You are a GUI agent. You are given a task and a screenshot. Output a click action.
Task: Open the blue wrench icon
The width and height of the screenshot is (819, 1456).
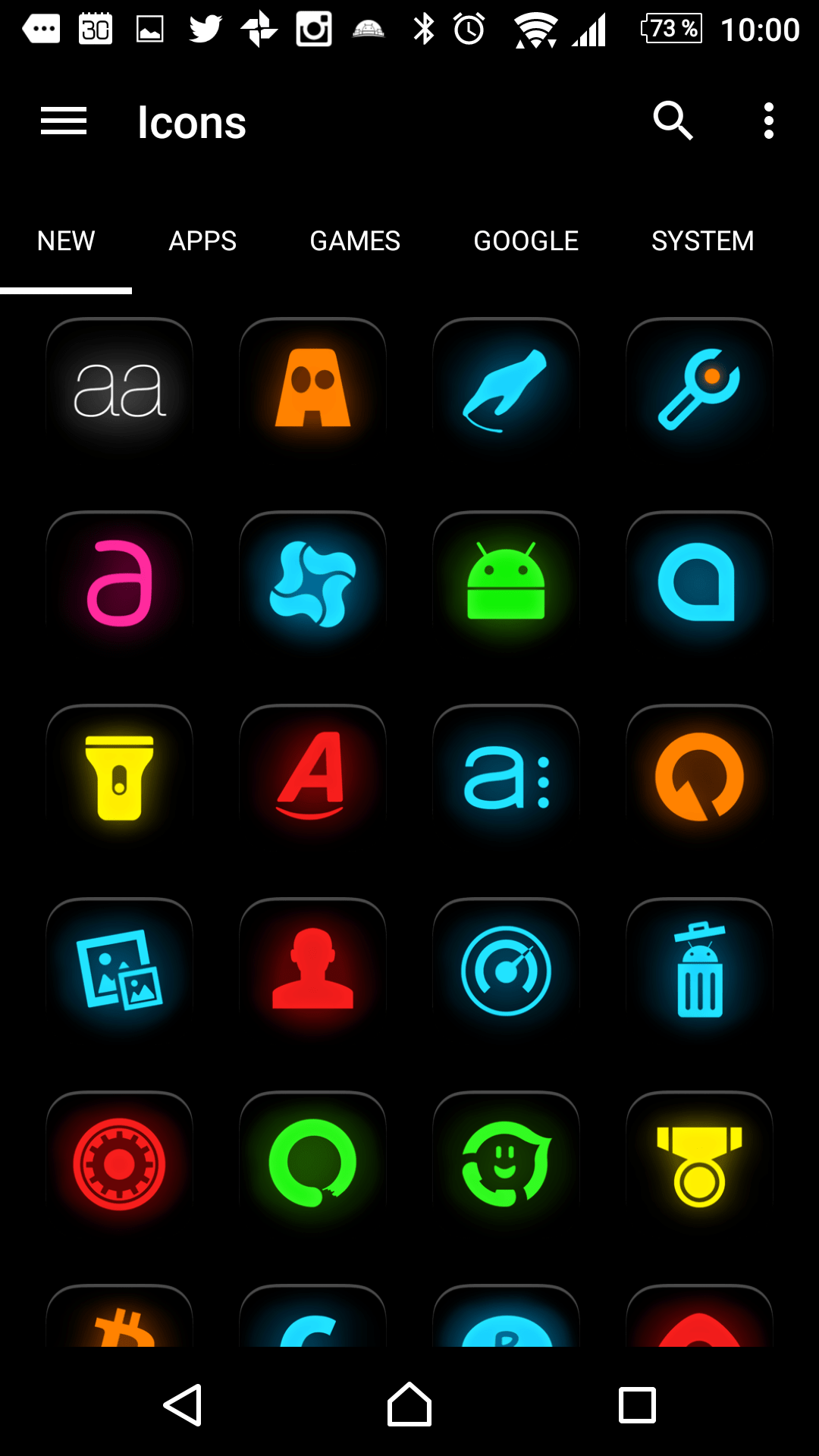[x=699, y=389]
